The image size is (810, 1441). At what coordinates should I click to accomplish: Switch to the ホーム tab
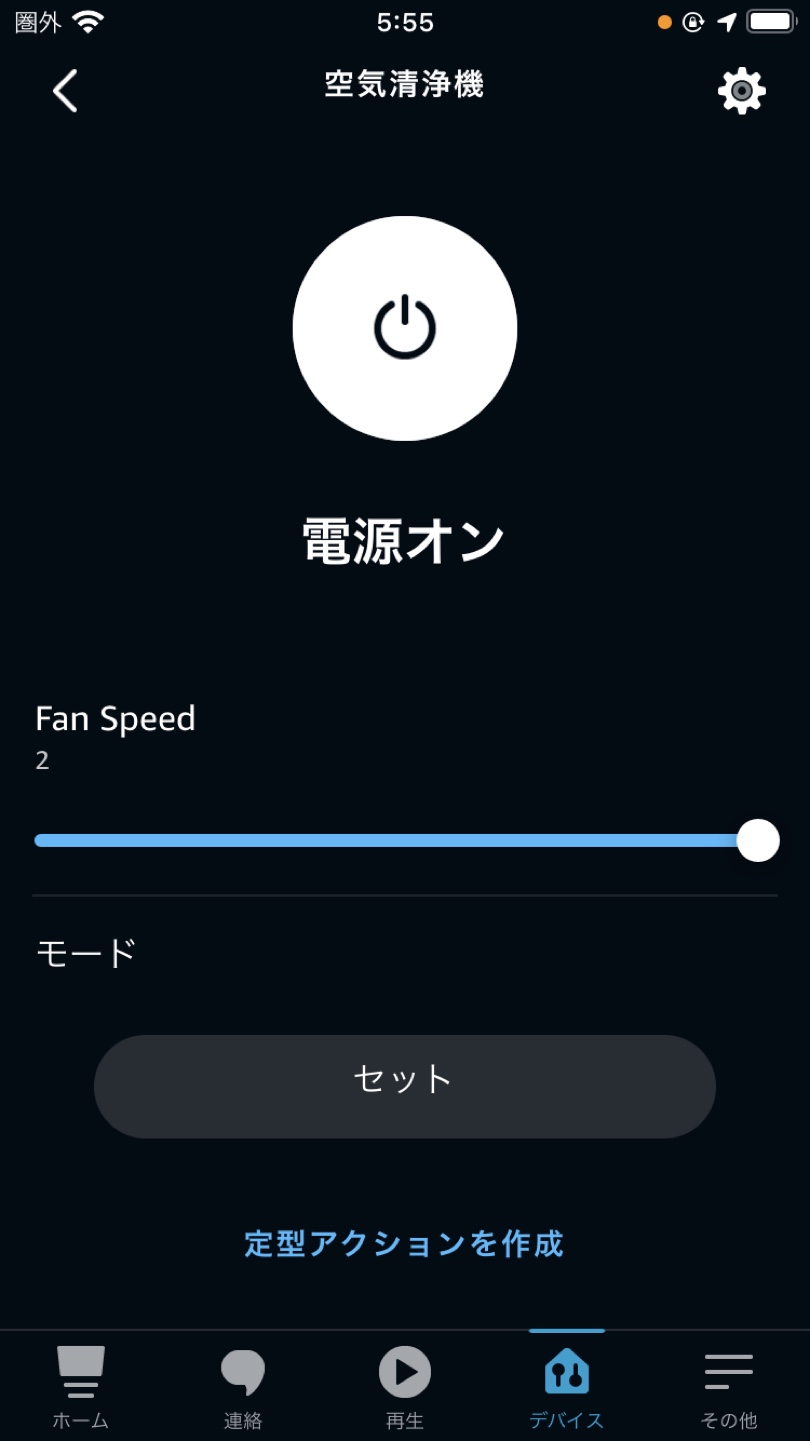pyautogui.click(x=81, y=1386)
